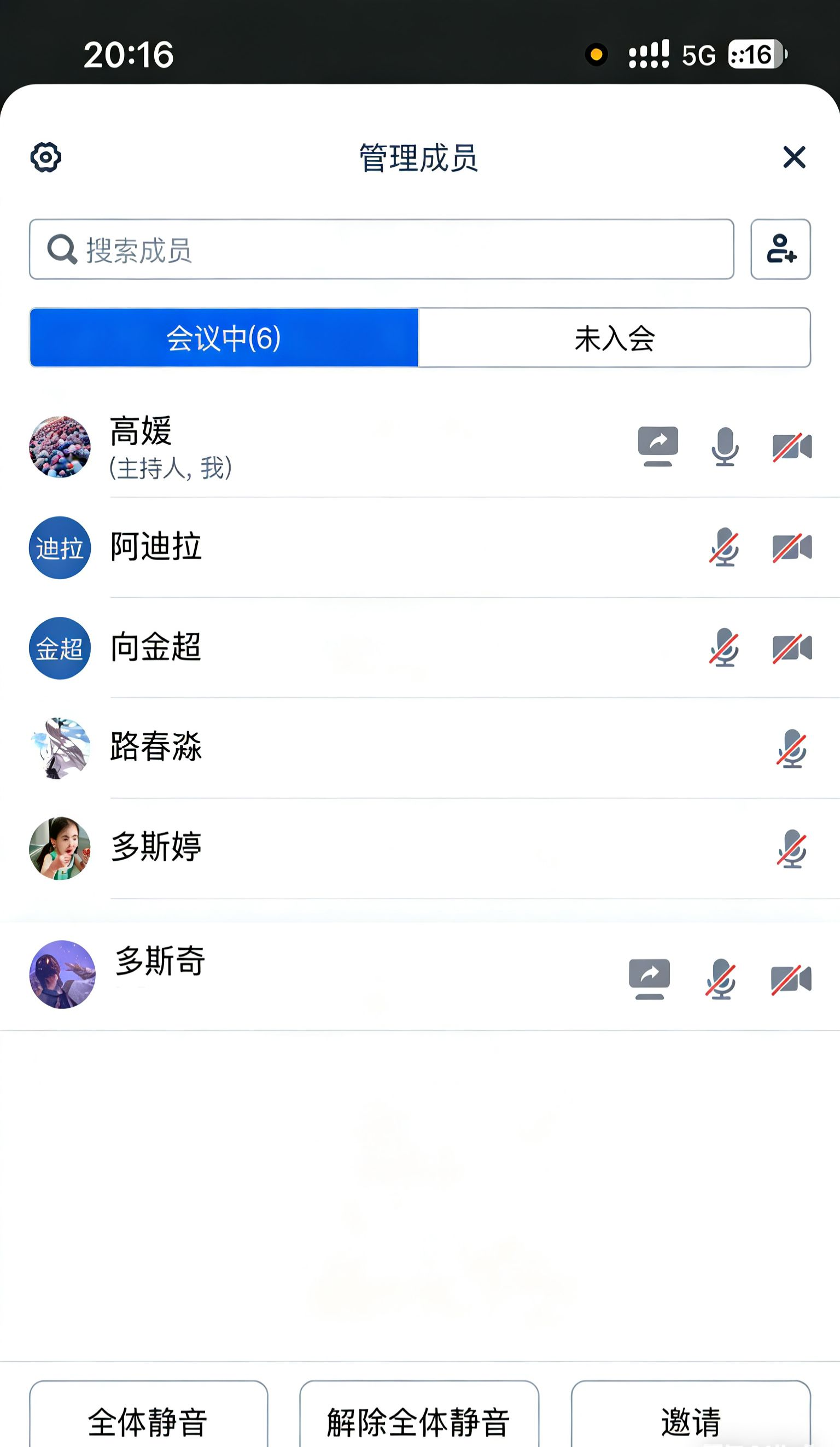Mute 高媛's microphone

click(725, 447)
